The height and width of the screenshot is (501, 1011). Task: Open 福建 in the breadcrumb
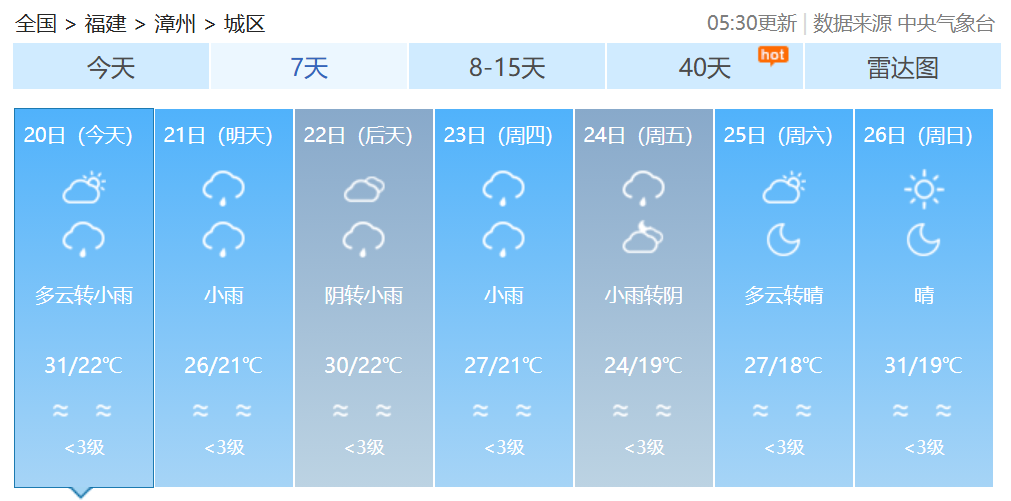pyautogui.click(x=105, y=24)
